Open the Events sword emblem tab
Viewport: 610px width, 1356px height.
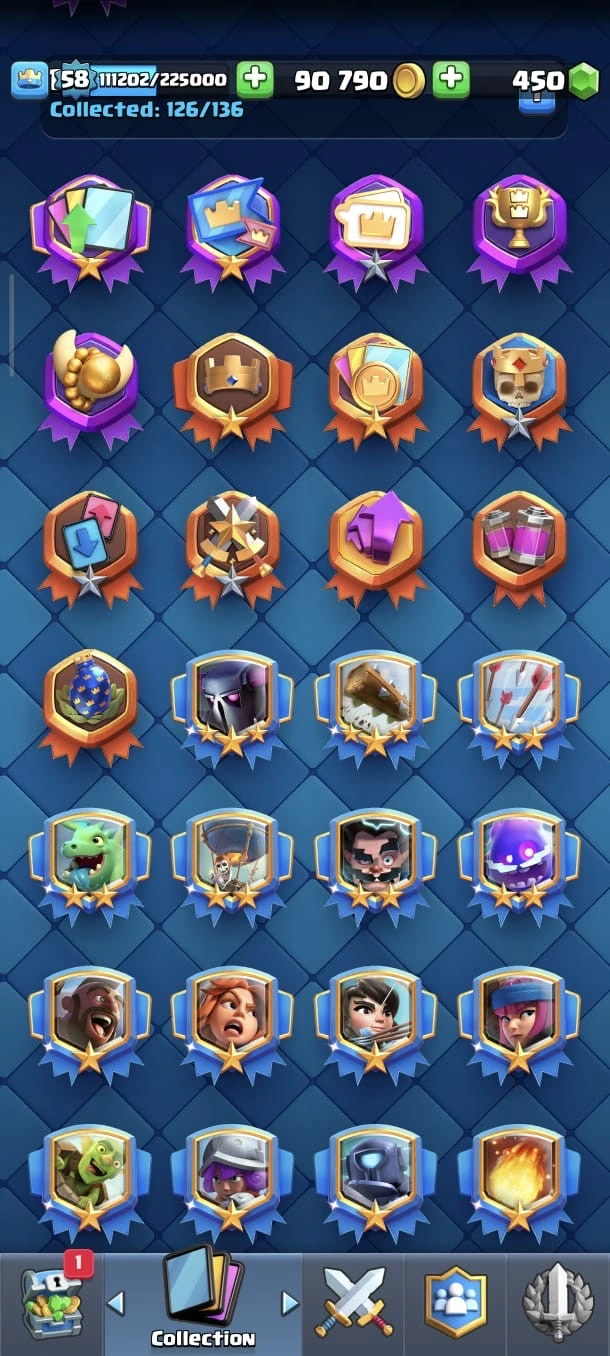(x=558, y=1302)
